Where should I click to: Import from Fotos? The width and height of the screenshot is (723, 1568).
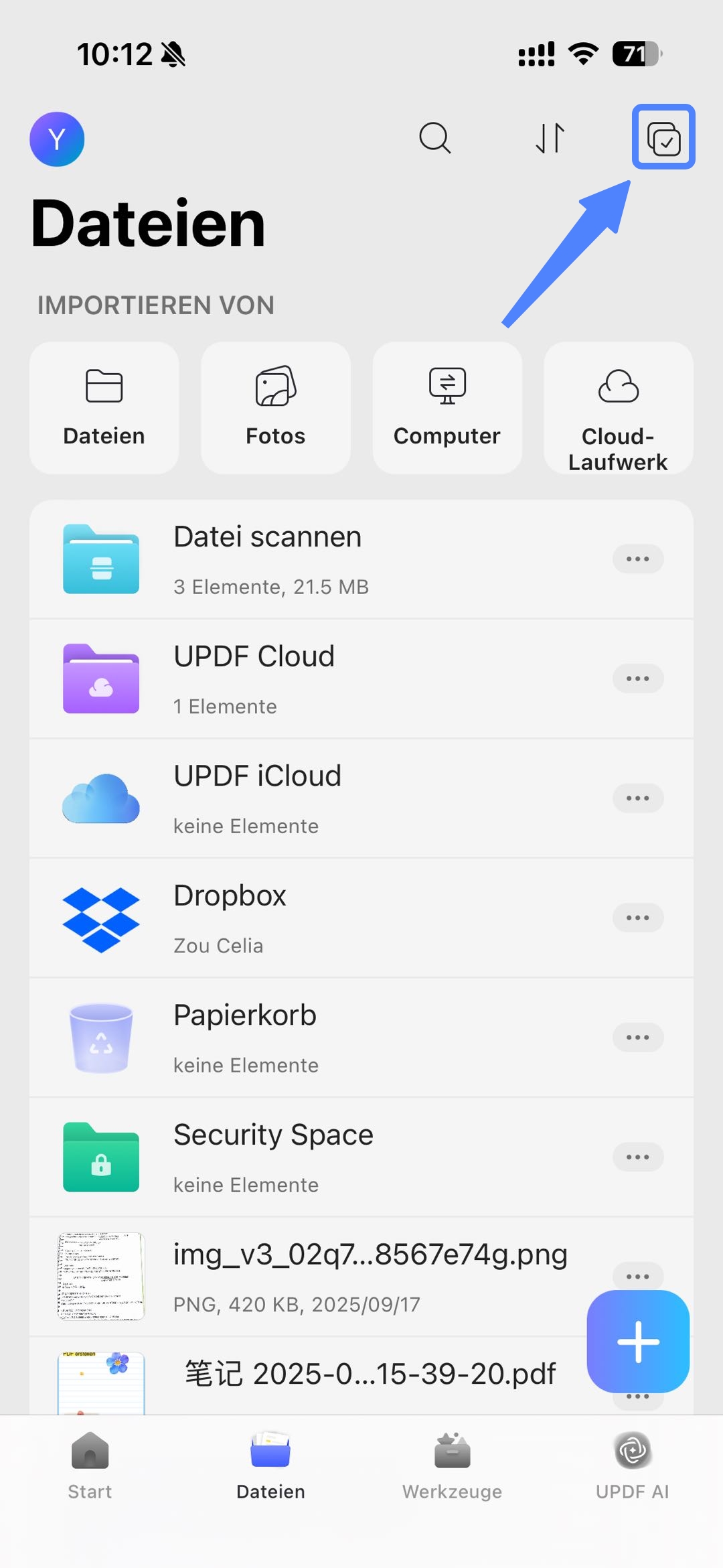click(276, 408)
